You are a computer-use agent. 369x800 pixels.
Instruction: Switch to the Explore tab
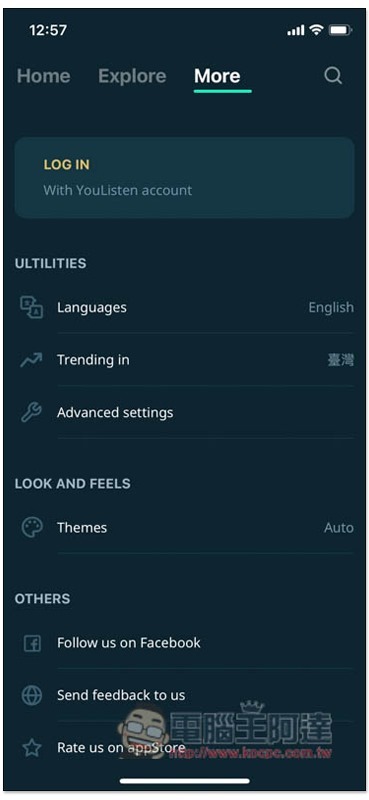[132, 76]
